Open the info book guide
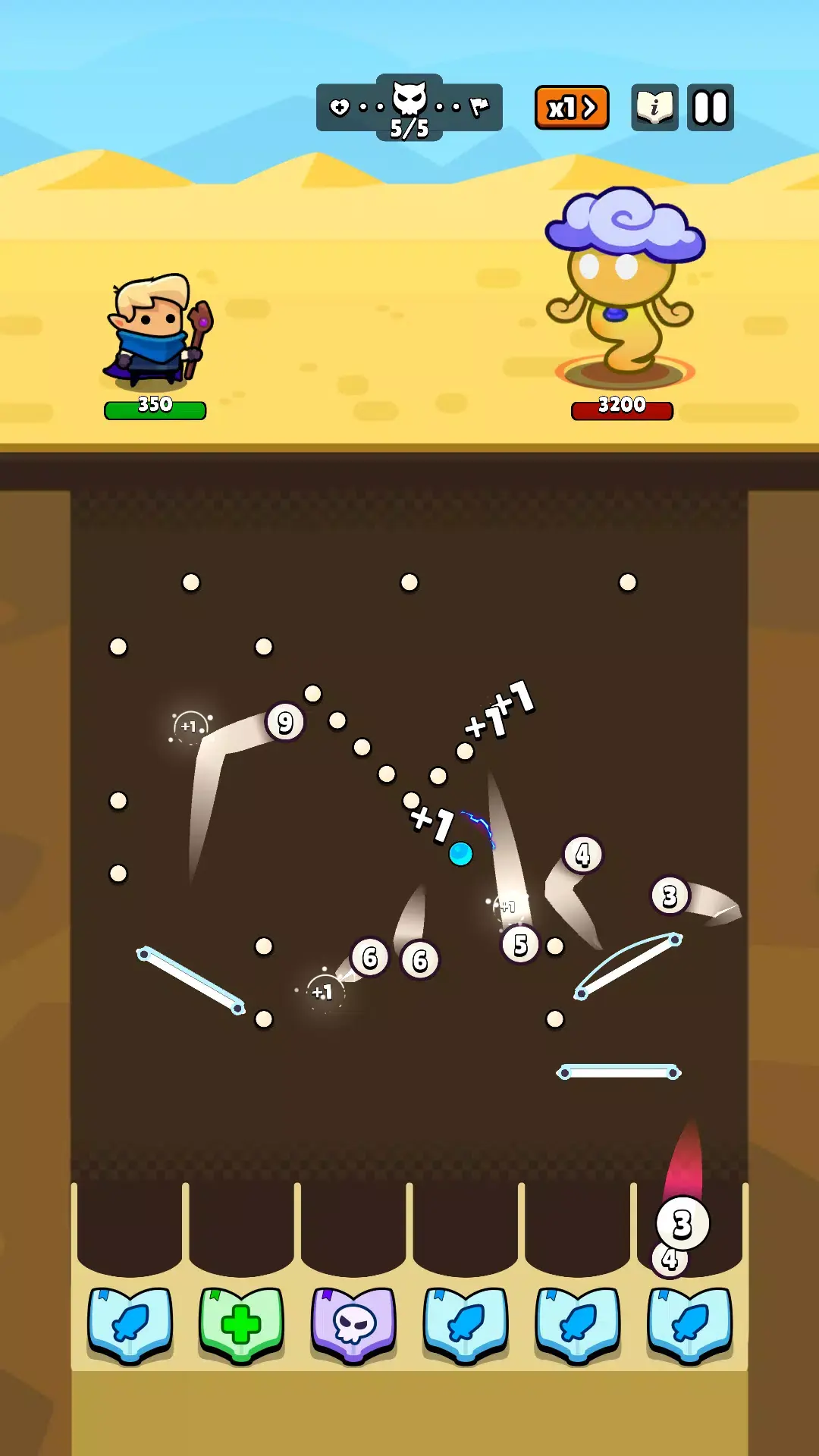 (654, 108)
